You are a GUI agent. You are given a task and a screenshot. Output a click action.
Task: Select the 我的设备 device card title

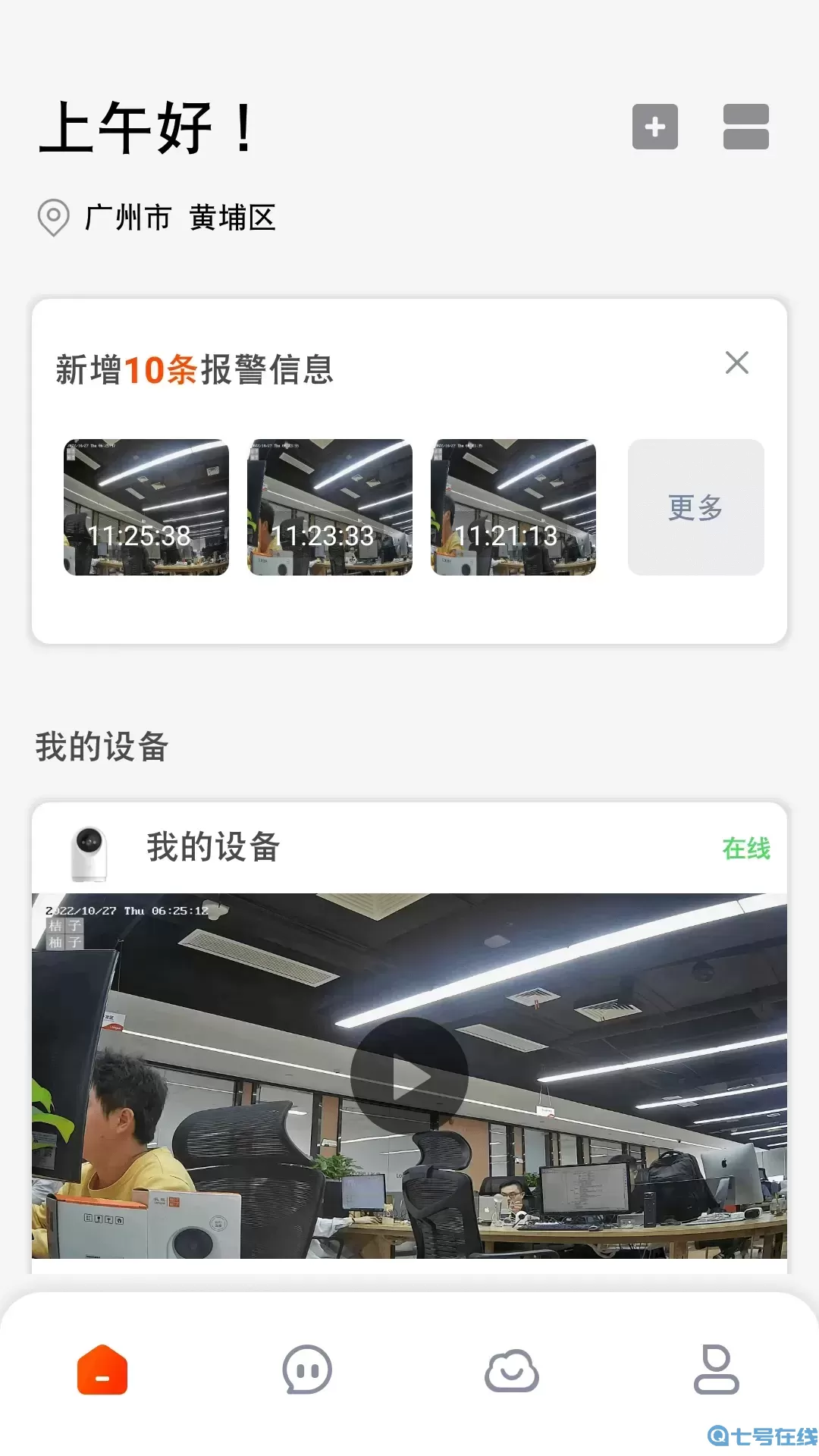pyautogui.click(x=213, y=849)
